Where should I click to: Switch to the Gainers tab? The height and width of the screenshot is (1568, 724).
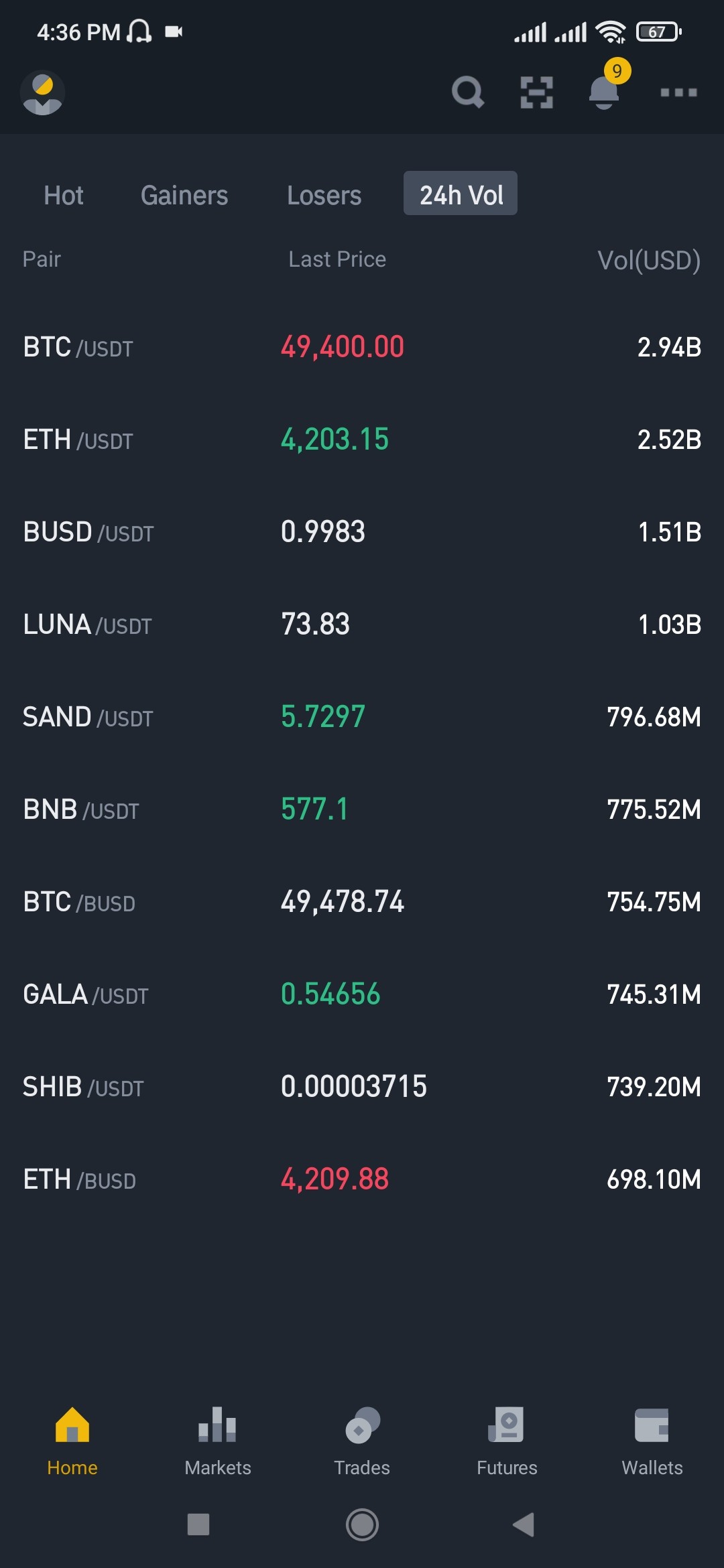pyautogui.click(x=184, y=195)
